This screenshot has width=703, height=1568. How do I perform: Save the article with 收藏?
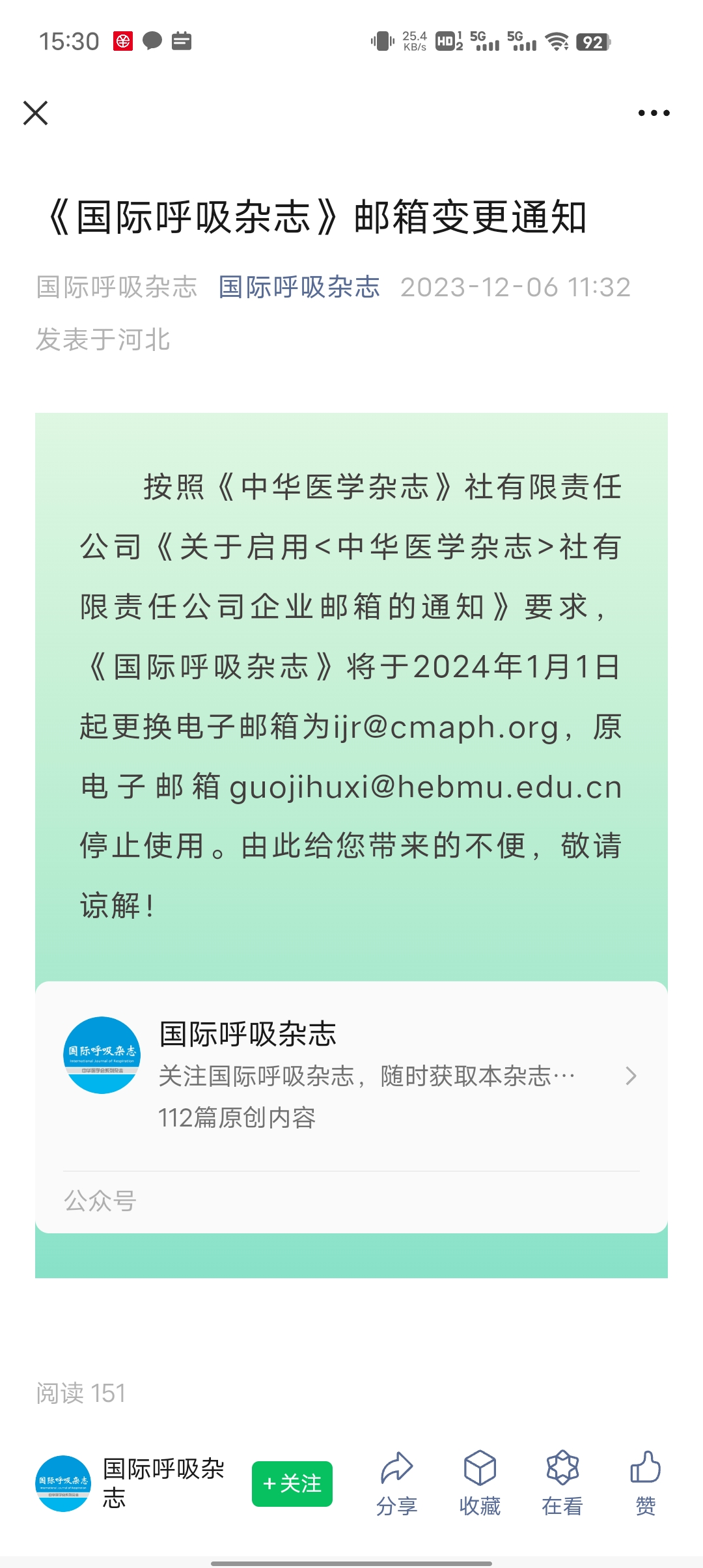480,1484
